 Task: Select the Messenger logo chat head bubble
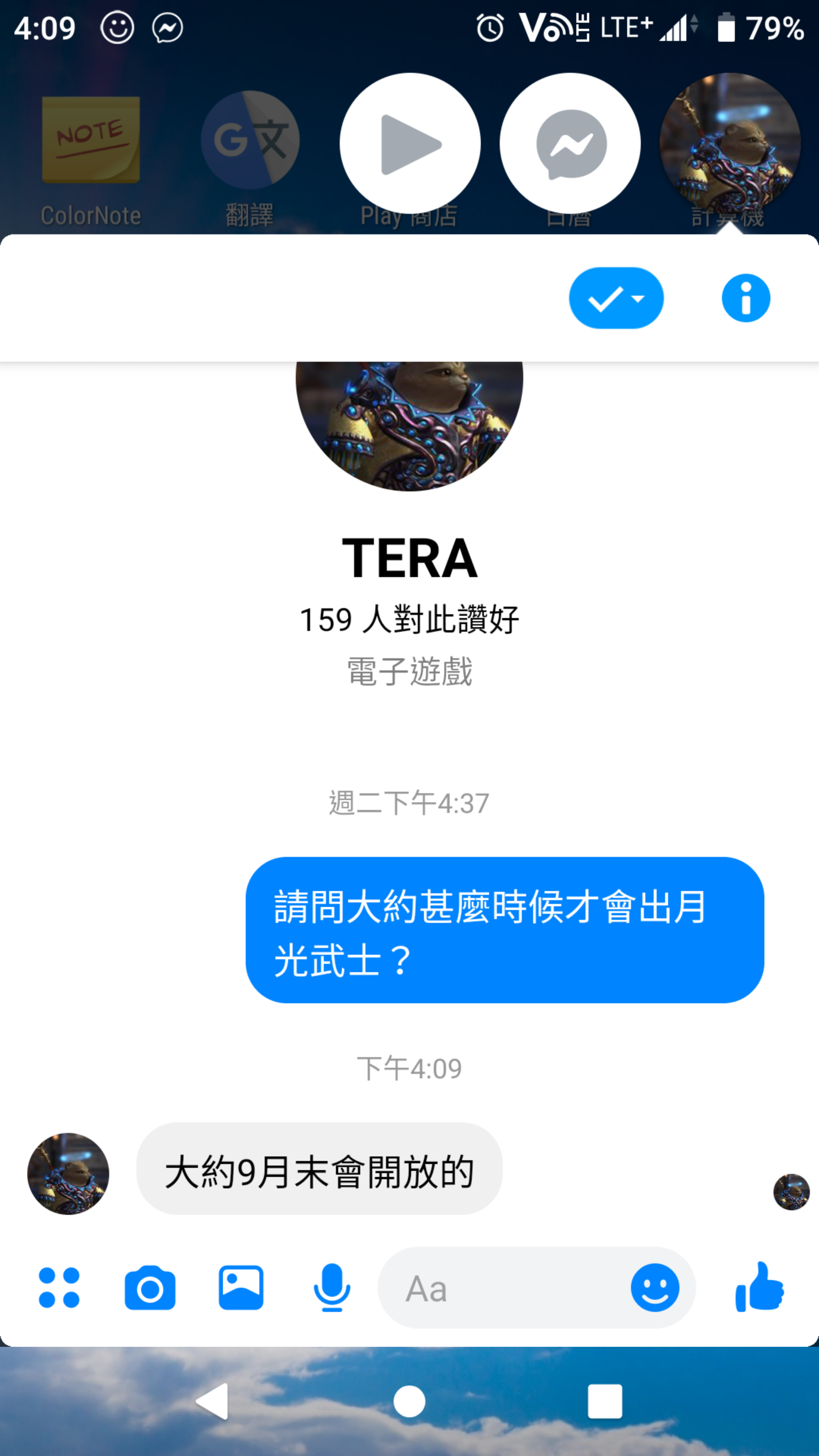570,144
